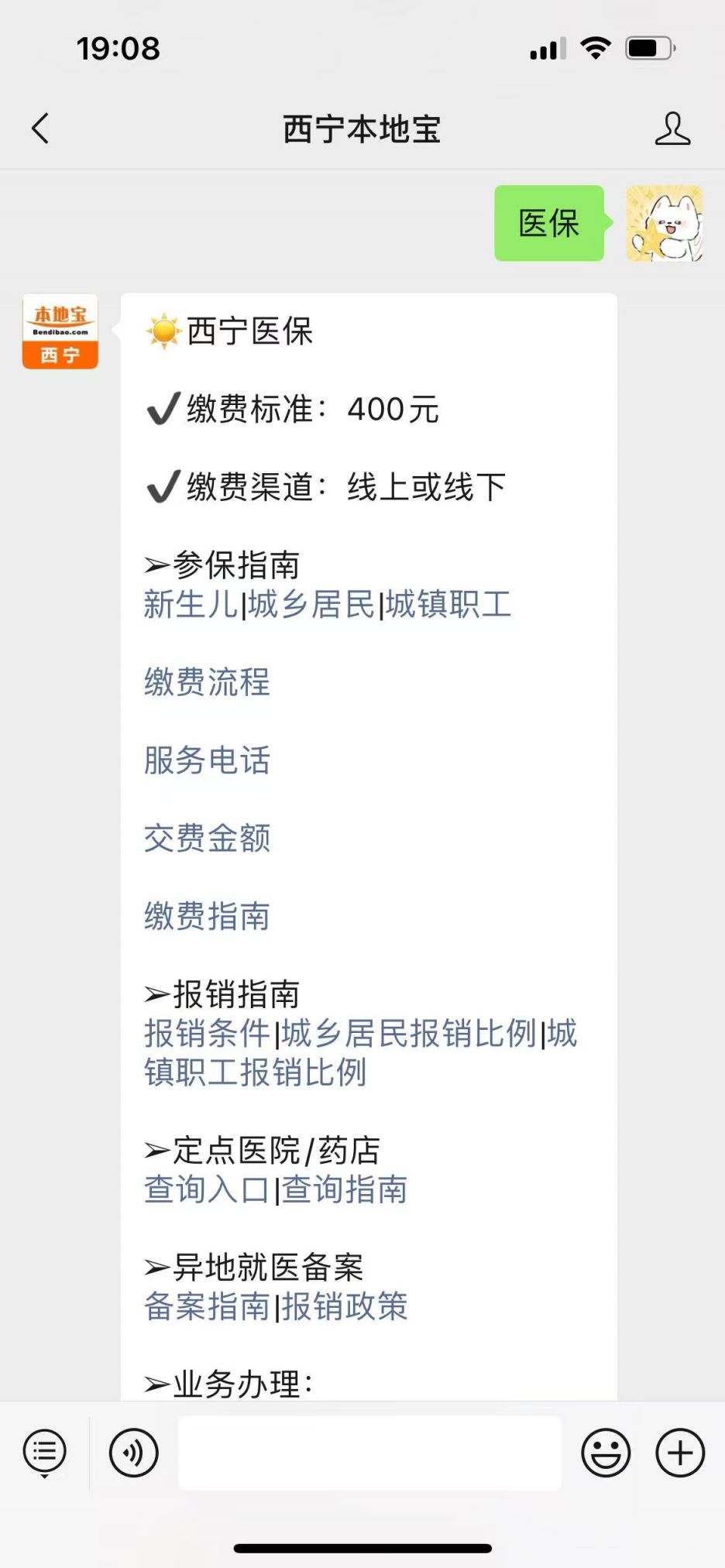Image resolution: width=725 pixels, height=1568 pixels.
Task: Open the 备案指南 link
Action: [207, 1307]
